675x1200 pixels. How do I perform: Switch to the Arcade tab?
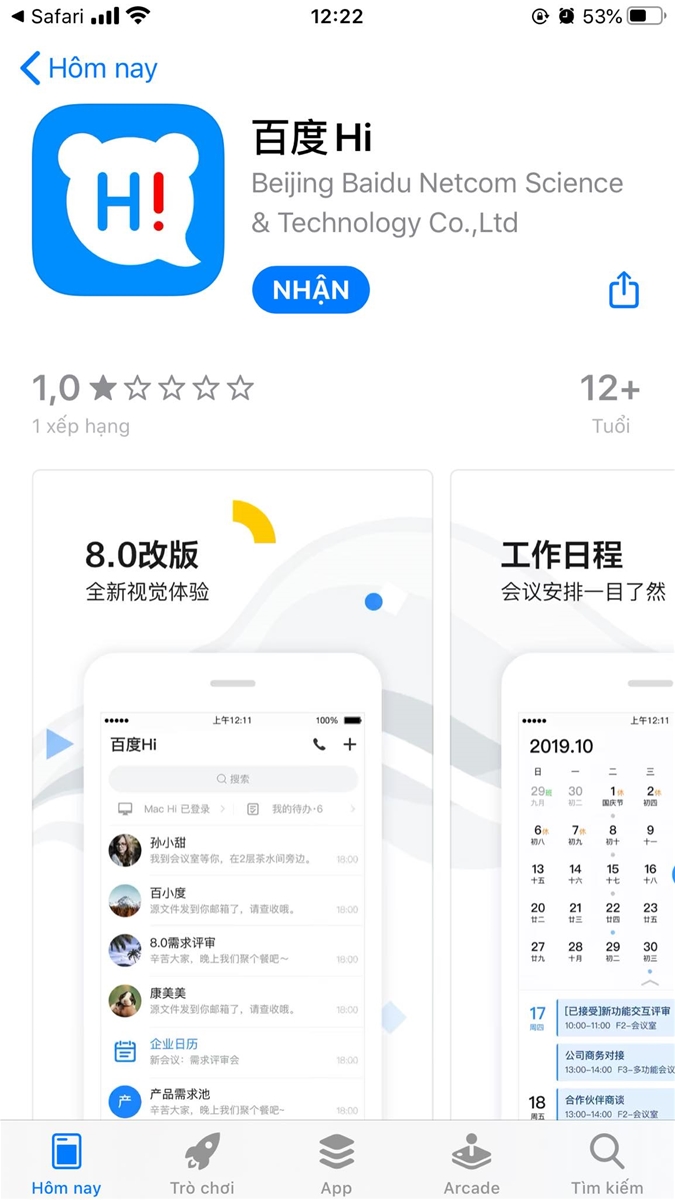[471, 1164]
